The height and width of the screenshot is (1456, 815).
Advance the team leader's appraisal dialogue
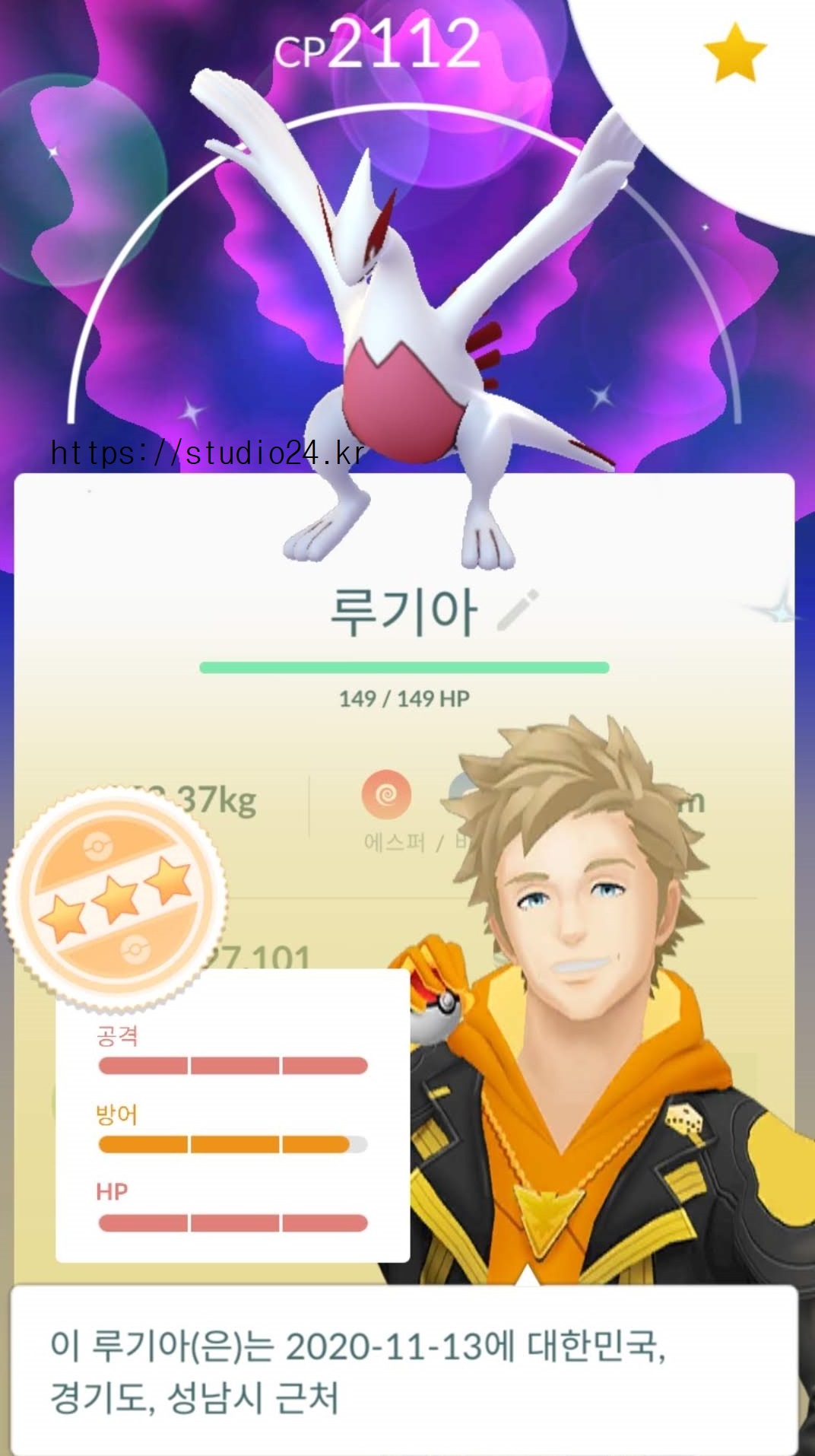coord(404,1370)
